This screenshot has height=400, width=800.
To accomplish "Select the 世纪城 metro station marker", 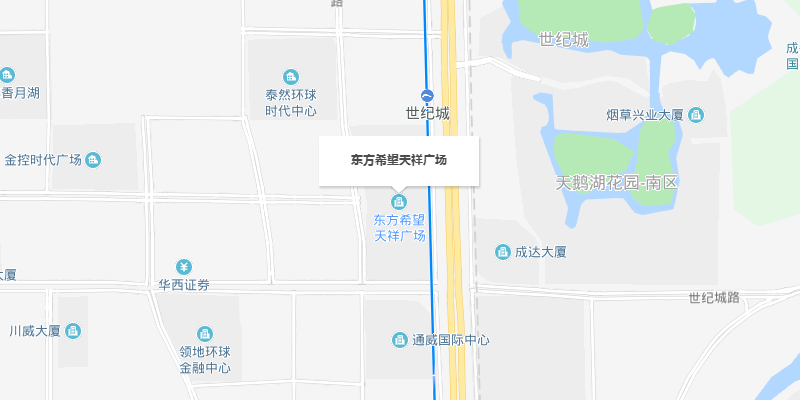I will (428, 96).
